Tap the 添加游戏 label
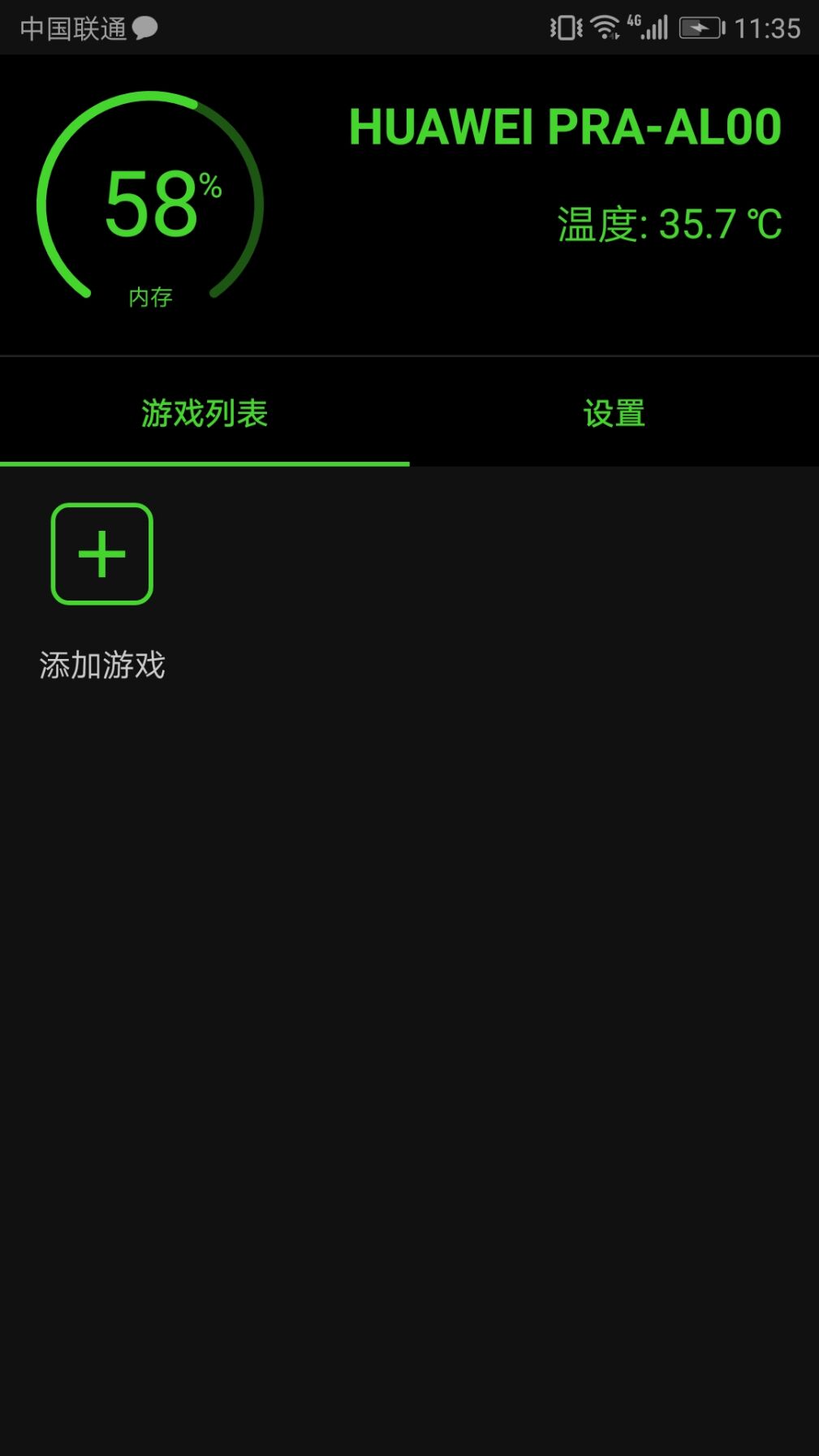 click(101, 664)
